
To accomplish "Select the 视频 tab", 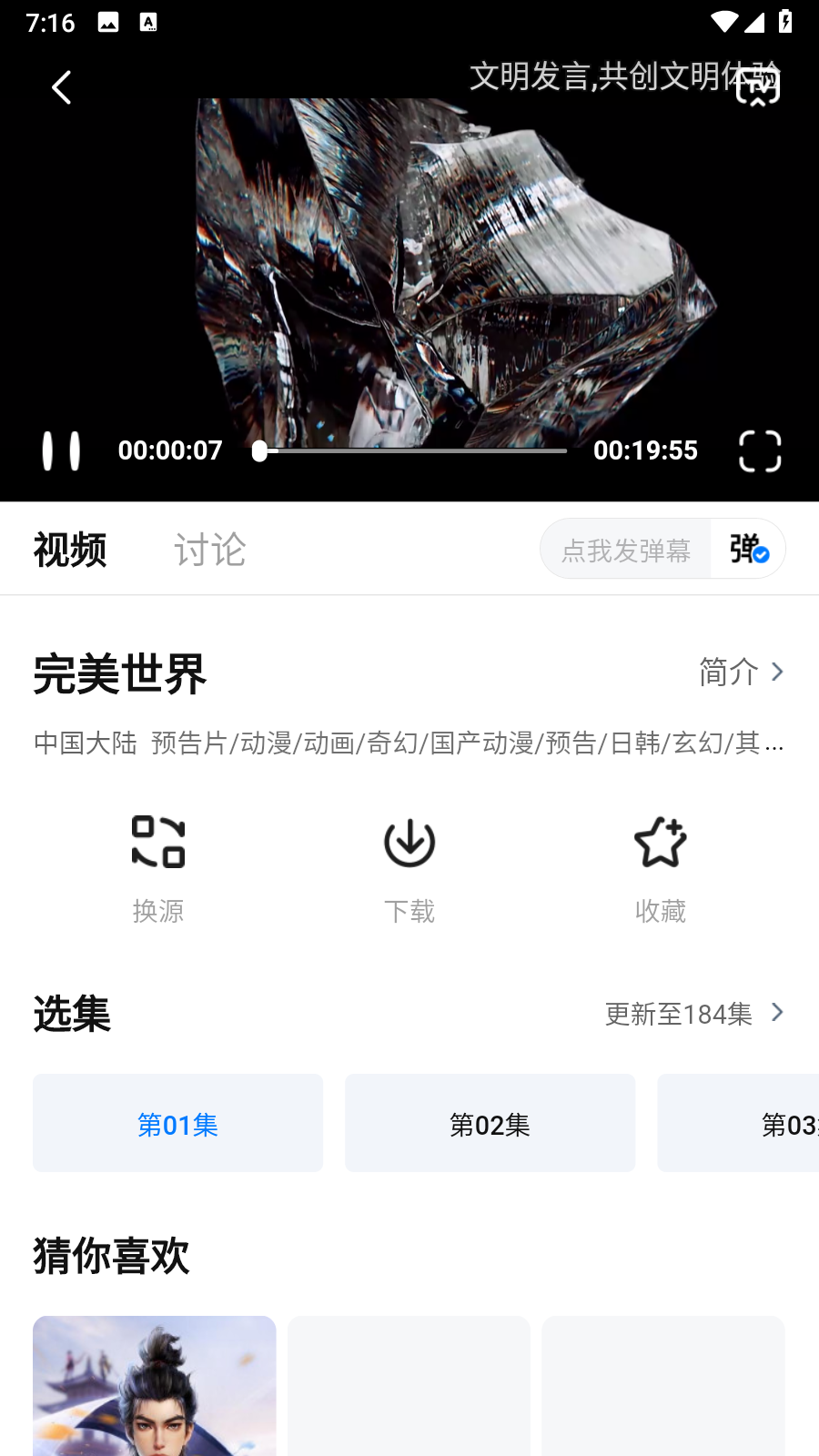I will tap(70, 550).
